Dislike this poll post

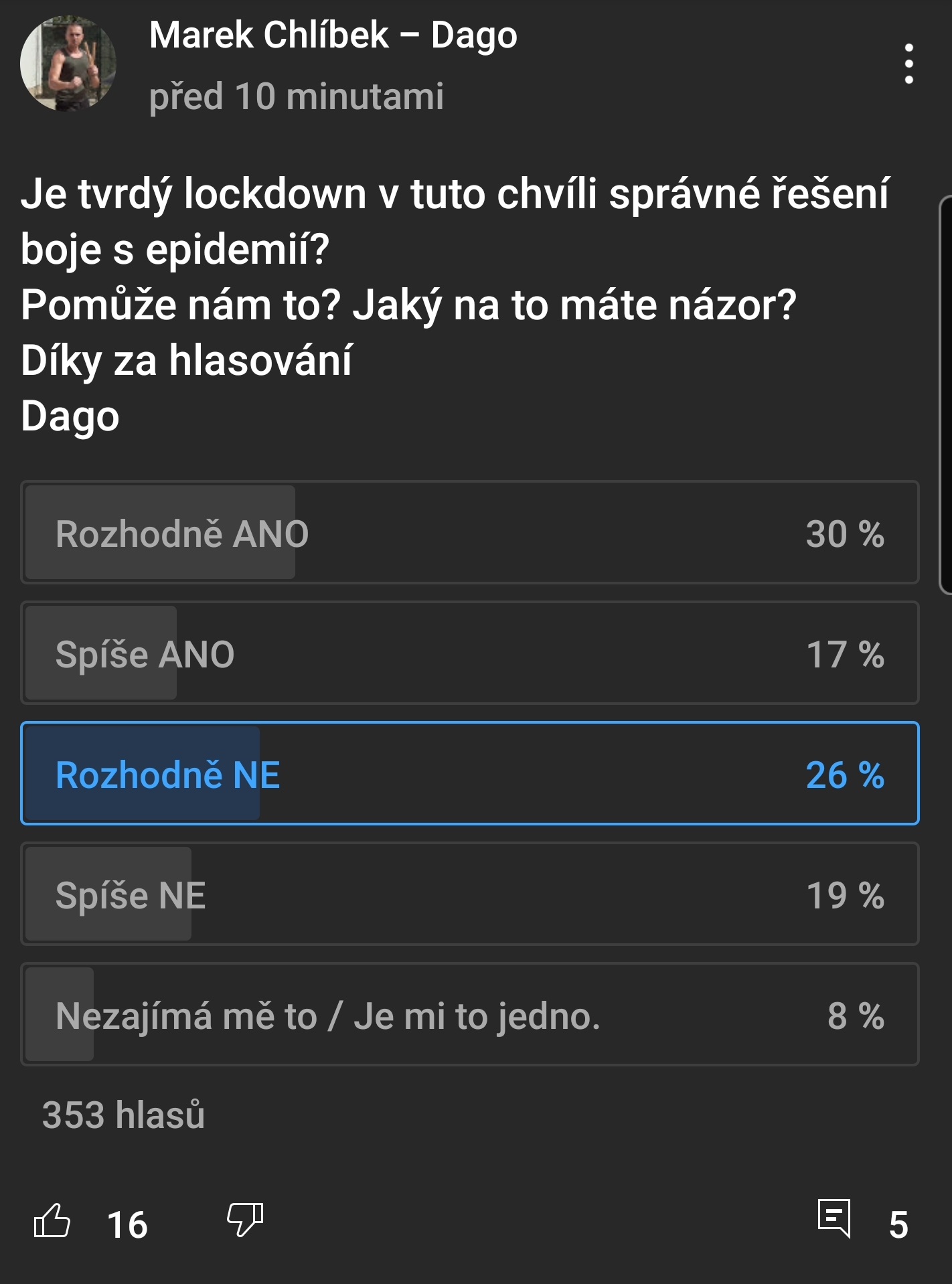click(245, 1220)
